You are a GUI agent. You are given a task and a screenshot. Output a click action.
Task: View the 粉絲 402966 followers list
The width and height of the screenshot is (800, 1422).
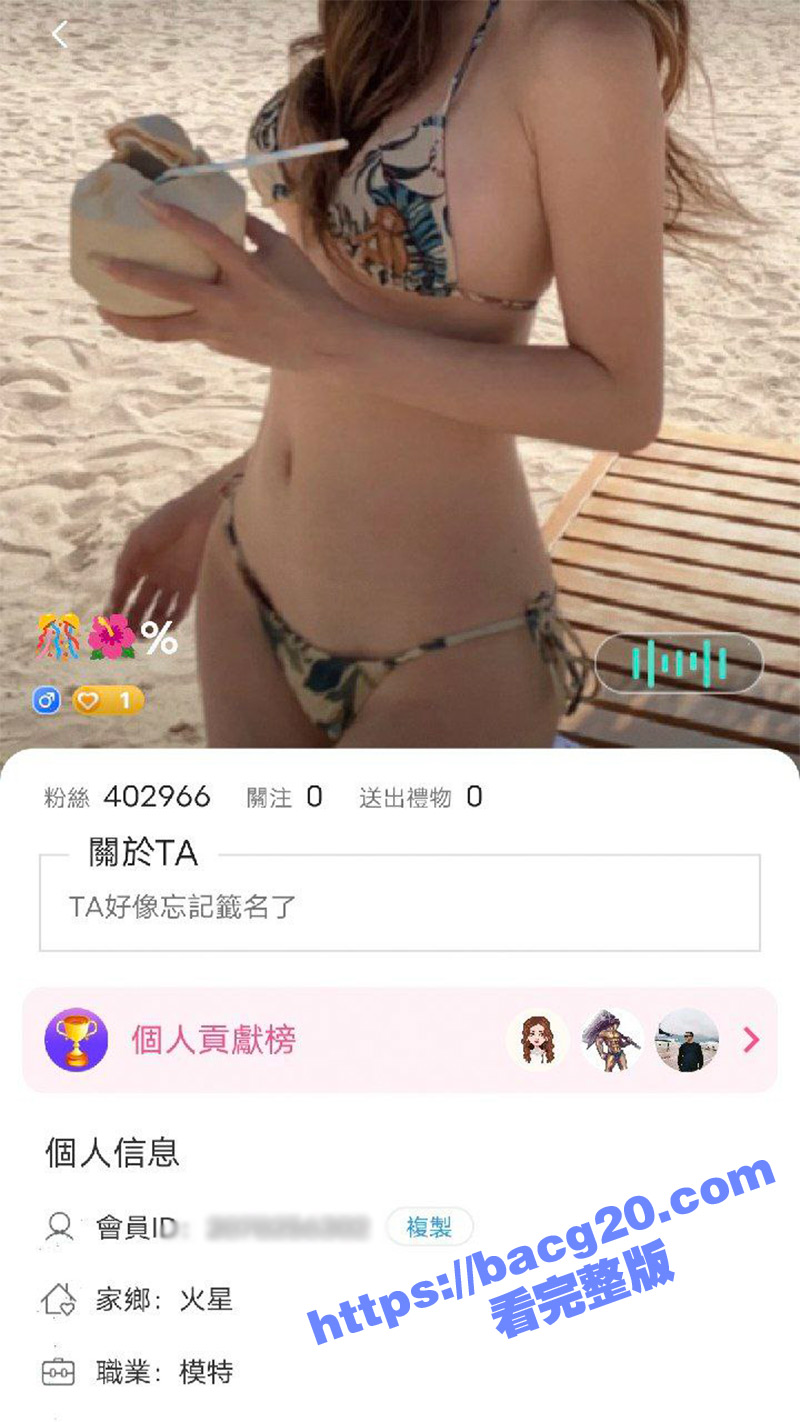point(127,797)
